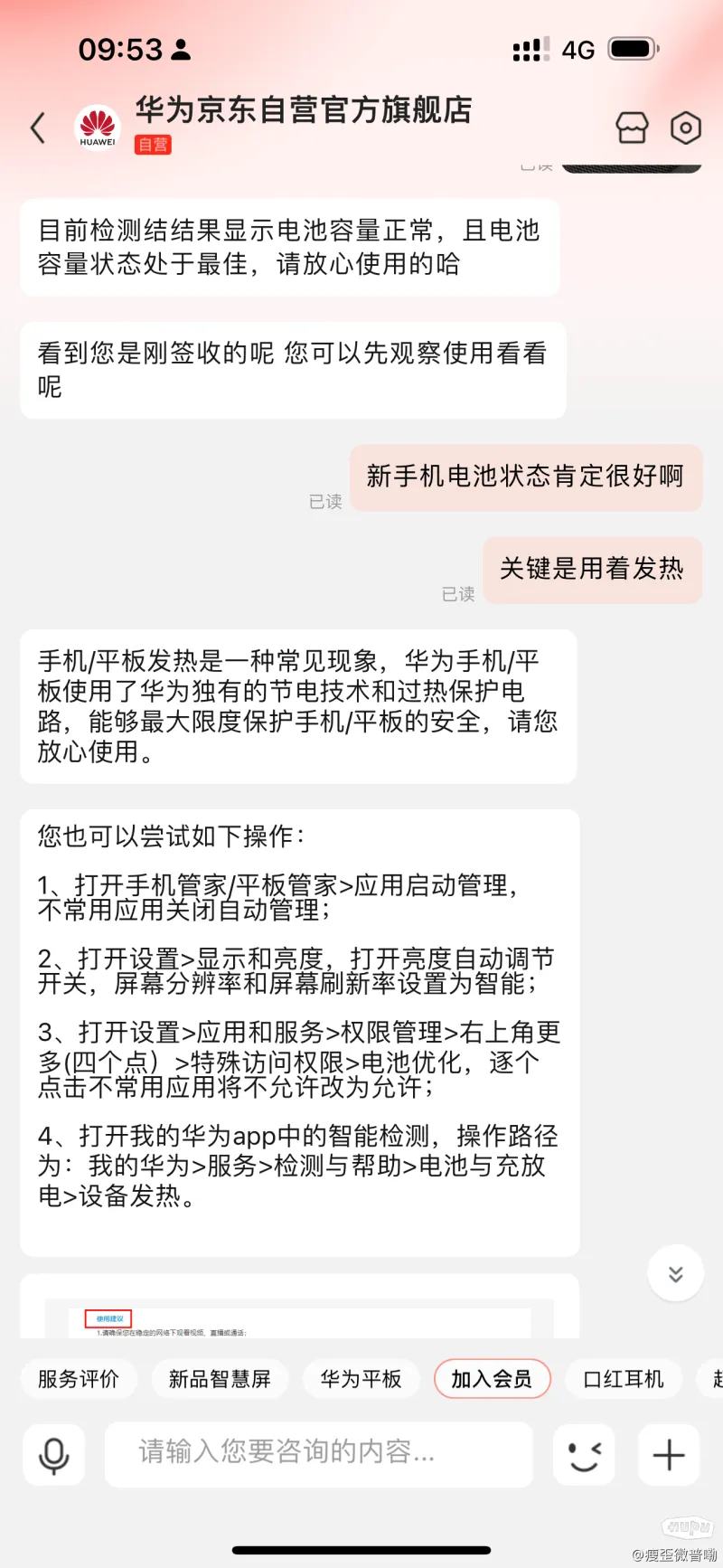Open chat settings hexagon icon

coord(686,128)
